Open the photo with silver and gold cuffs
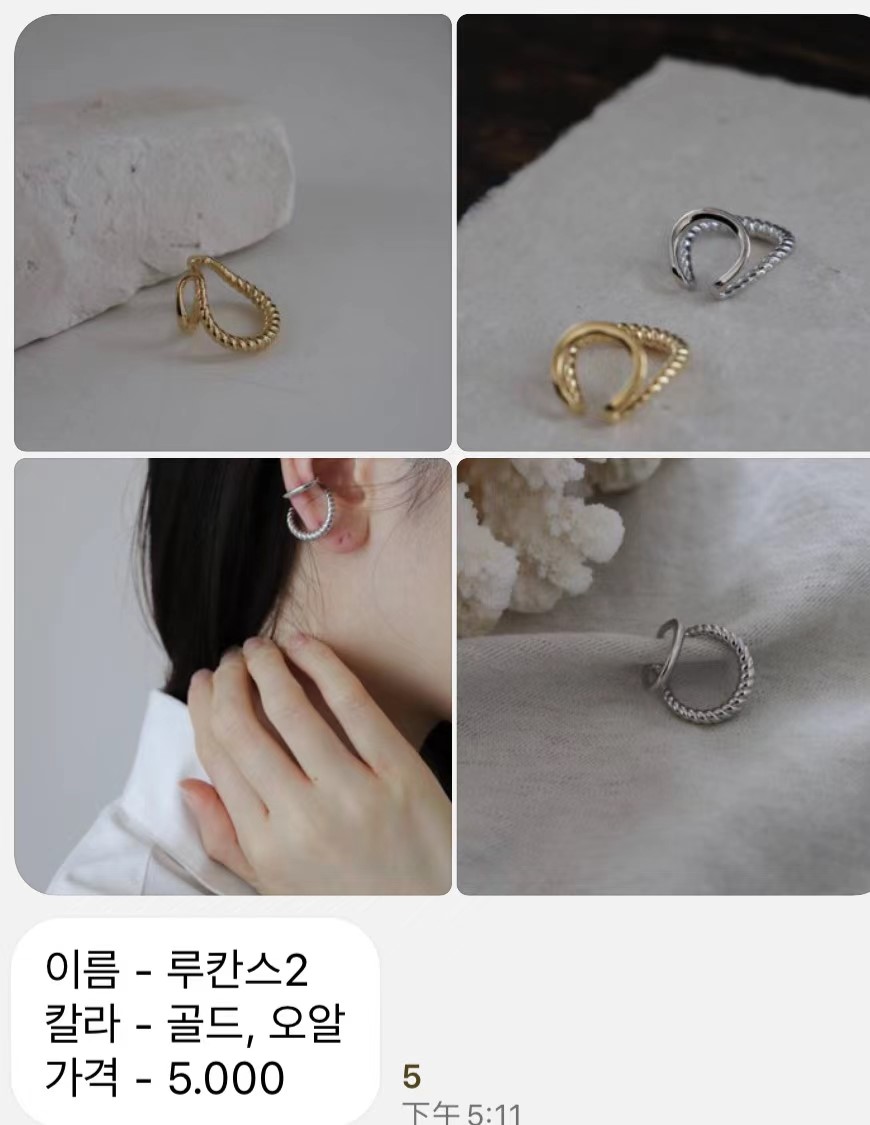870x1125 pixels. [x=663, y=232]
